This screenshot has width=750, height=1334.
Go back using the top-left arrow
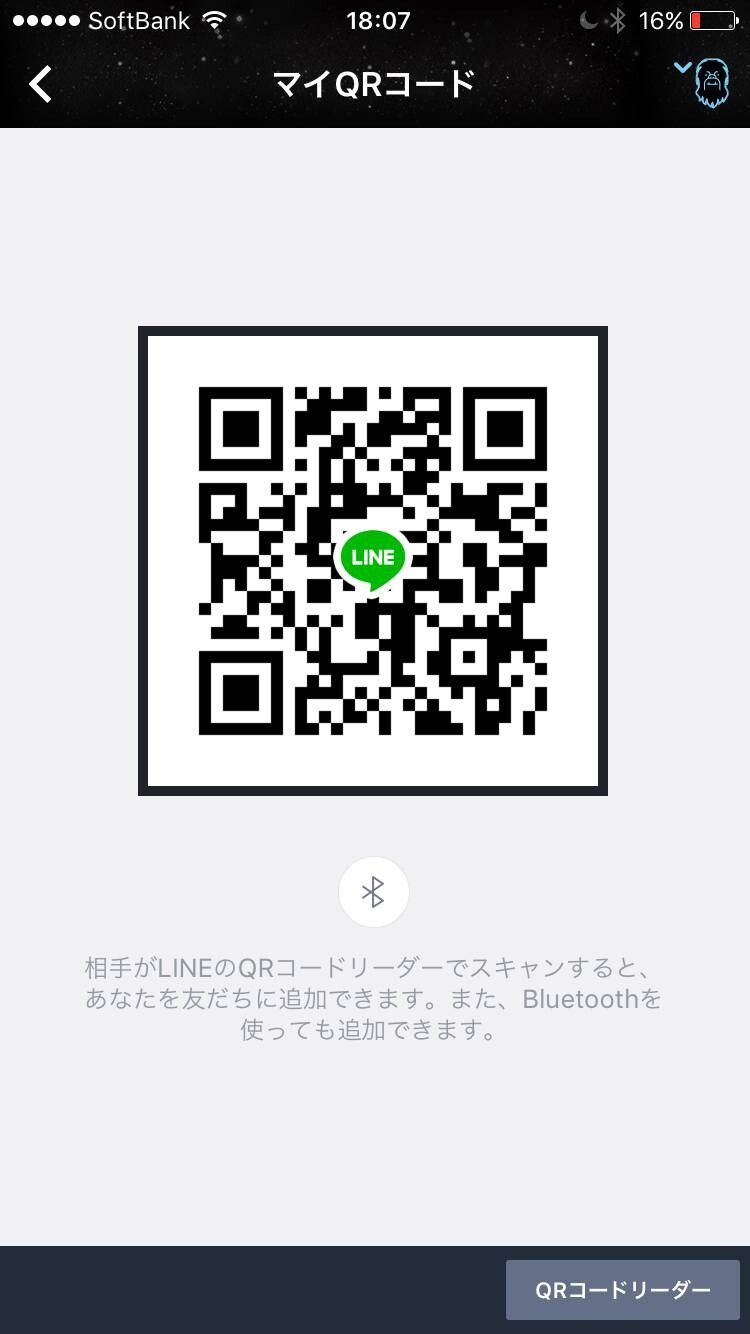(x=41, y=85)
